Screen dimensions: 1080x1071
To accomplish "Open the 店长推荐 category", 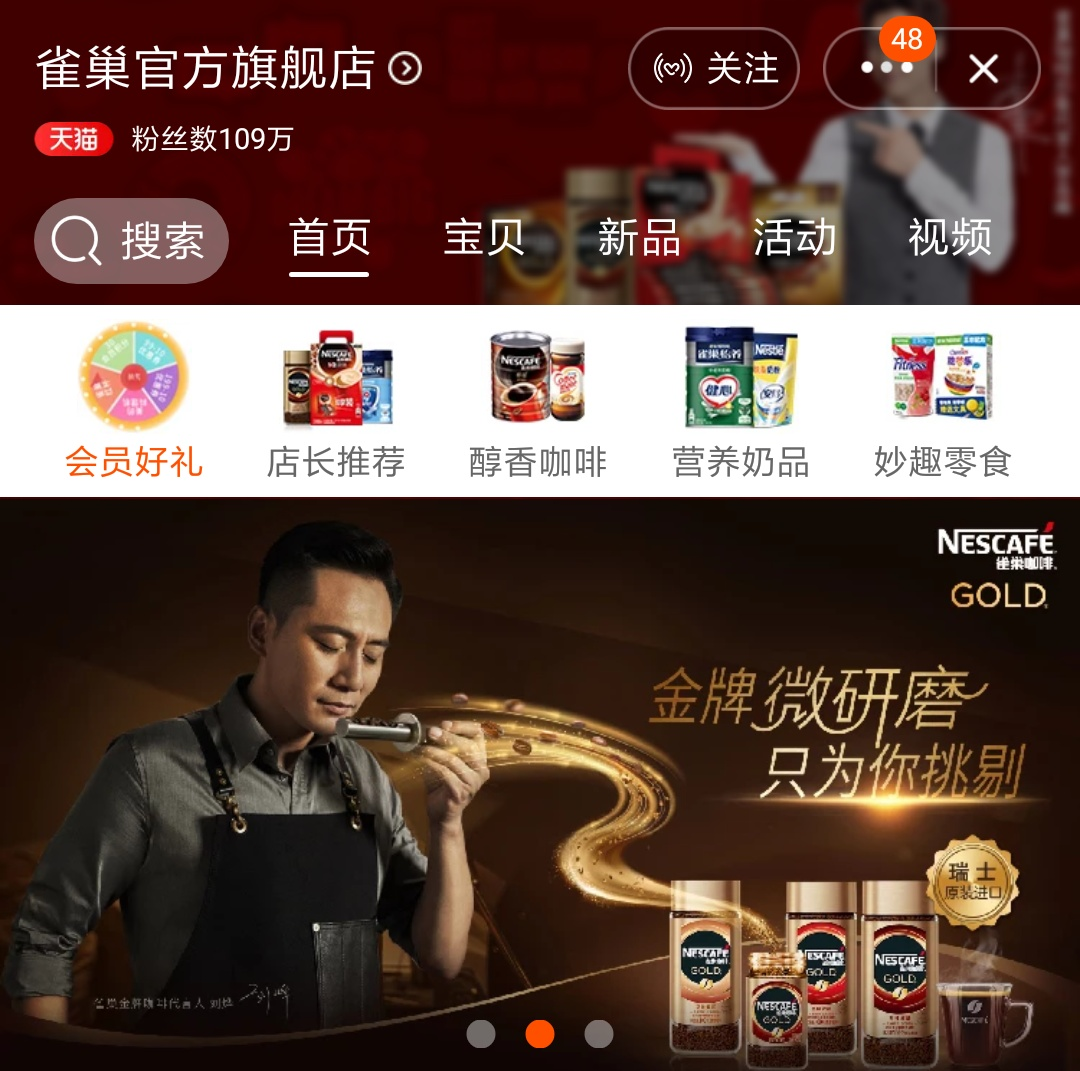I will point(336,402).
